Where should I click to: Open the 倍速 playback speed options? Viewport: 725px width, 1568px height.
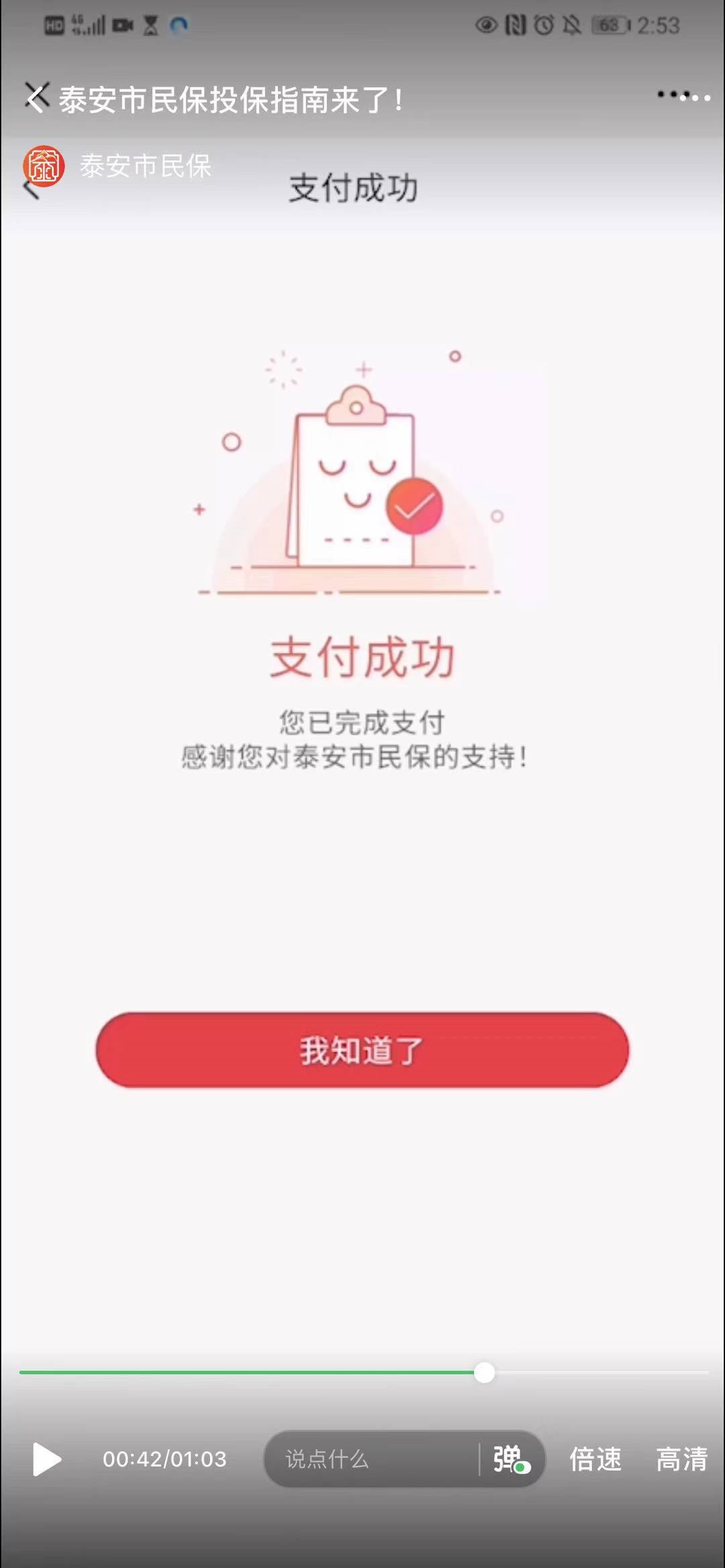(595, 1459)
